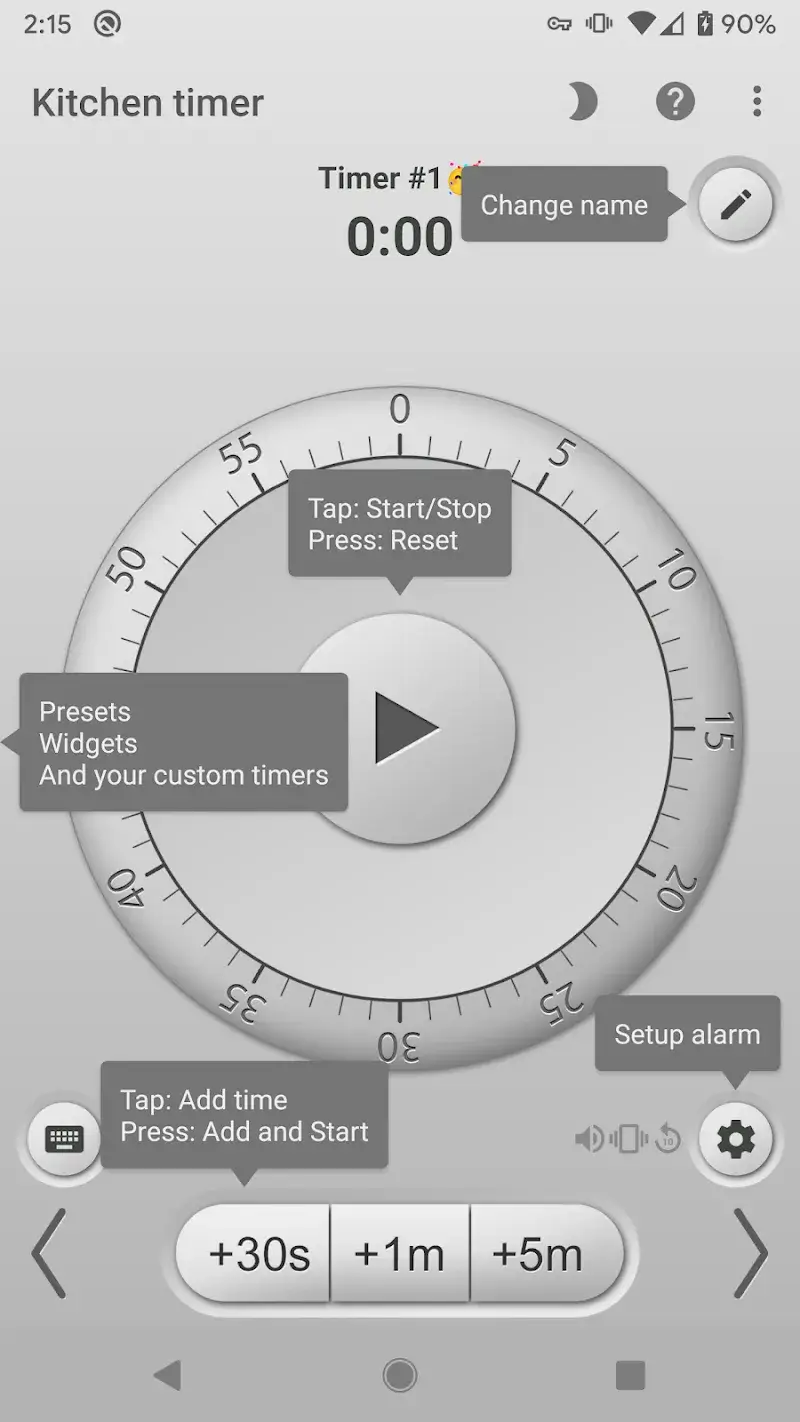Open the help screen
The width and height of the screenshot is (800, 1422).
674,101
